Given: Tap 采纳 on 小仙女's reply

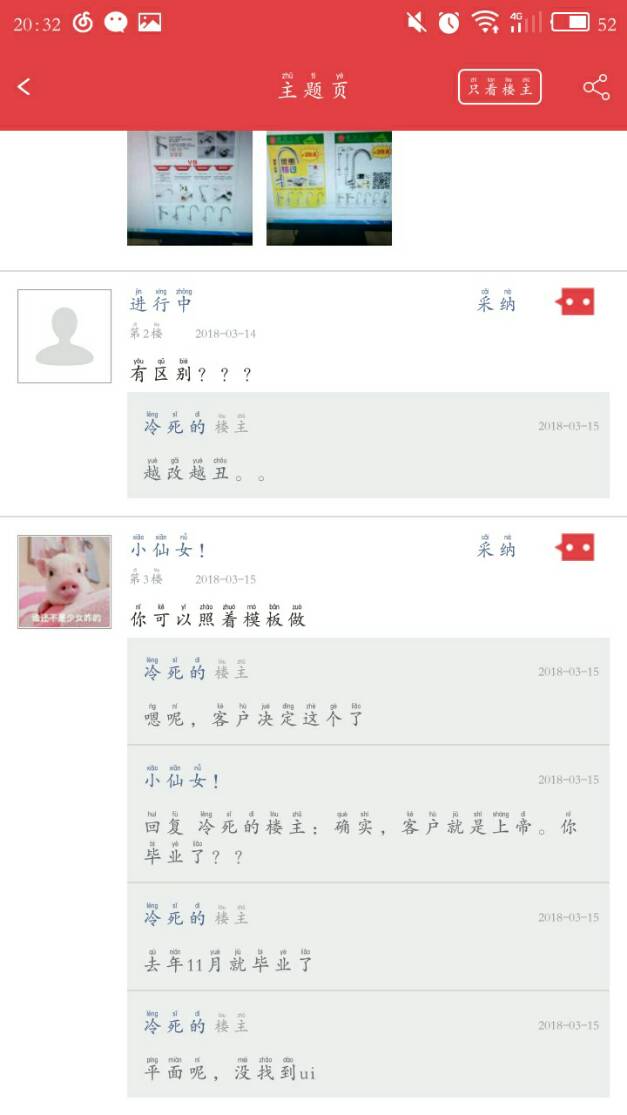Looking at the screenshot, I should (x=496, y=548).
